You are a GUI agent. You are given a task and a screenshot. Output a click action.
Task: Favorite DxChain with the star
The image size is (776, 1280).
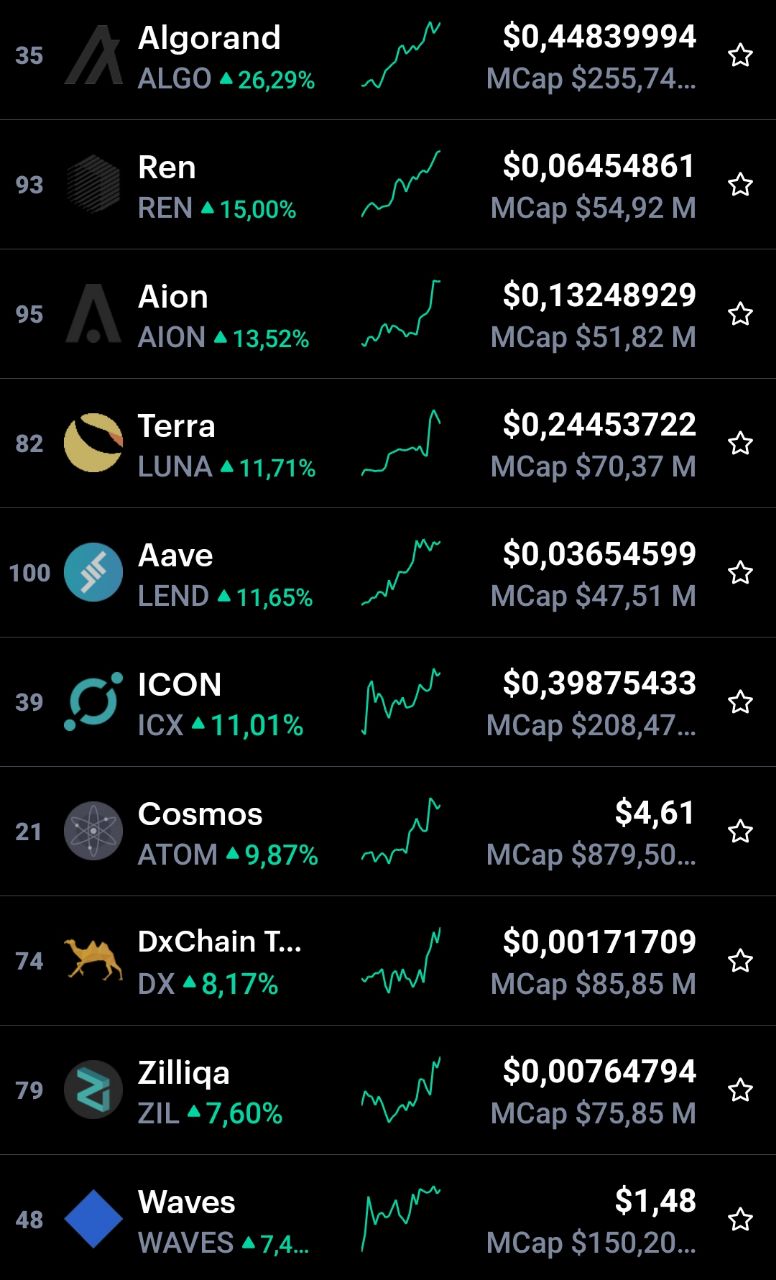740,961
